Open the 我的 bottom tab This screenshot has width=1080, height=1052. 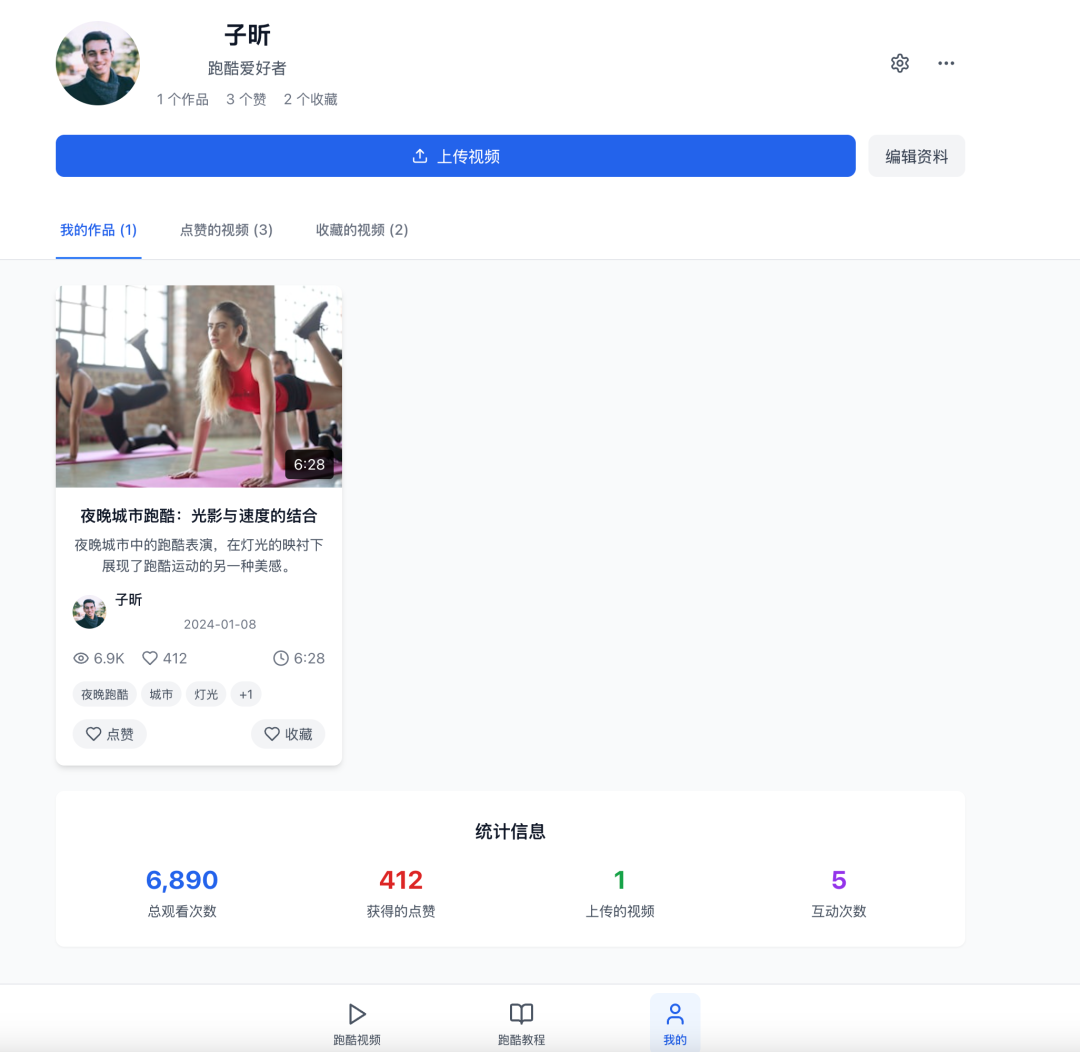[675, 1024]
